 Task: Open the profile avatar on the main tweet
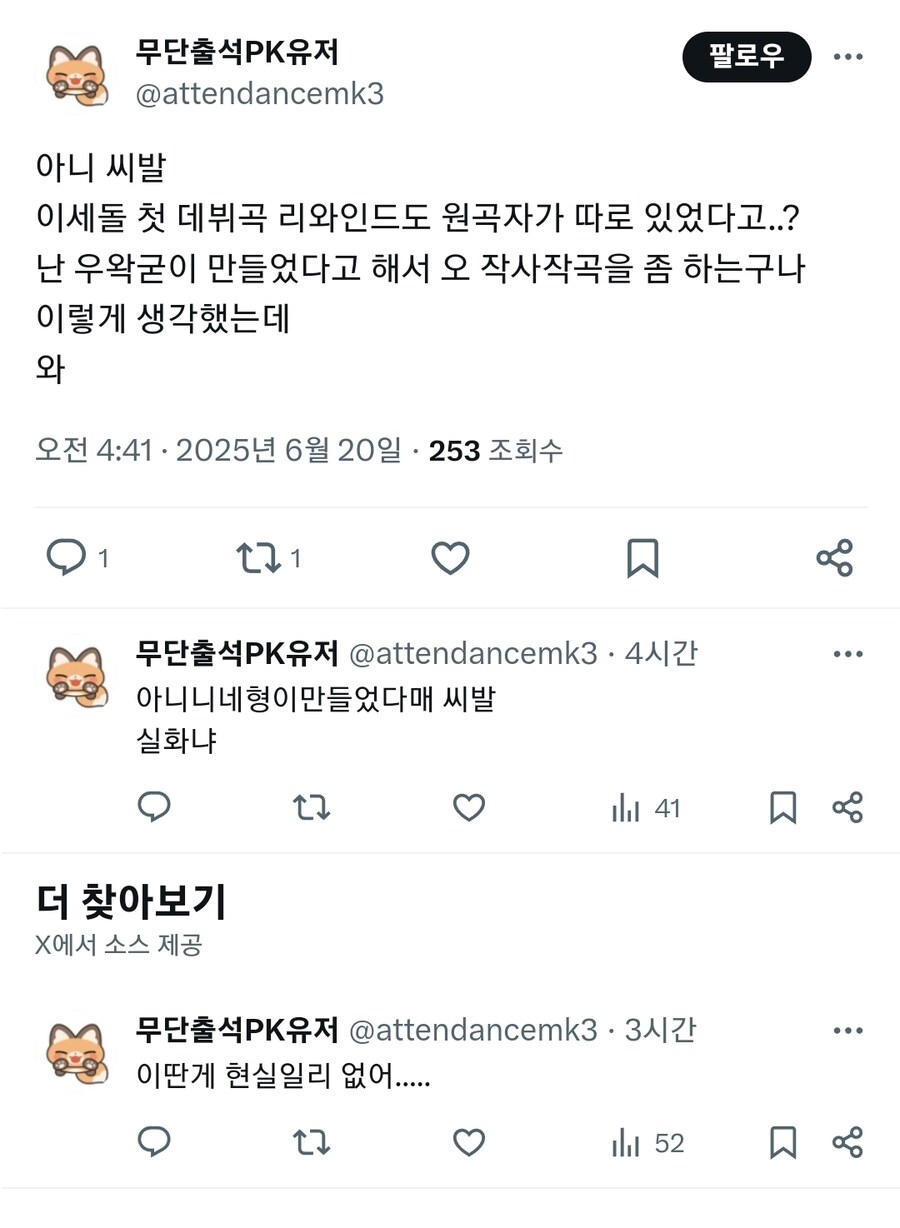73,69
